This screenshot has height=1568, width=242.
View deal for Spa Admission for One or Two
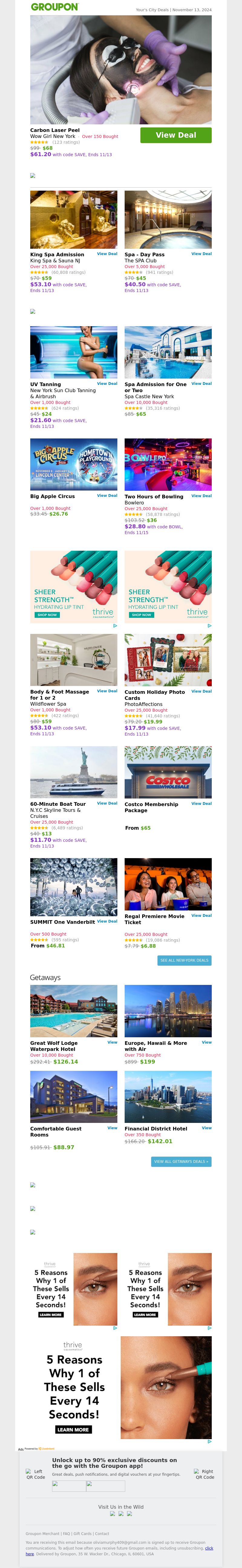click(201, 383)
